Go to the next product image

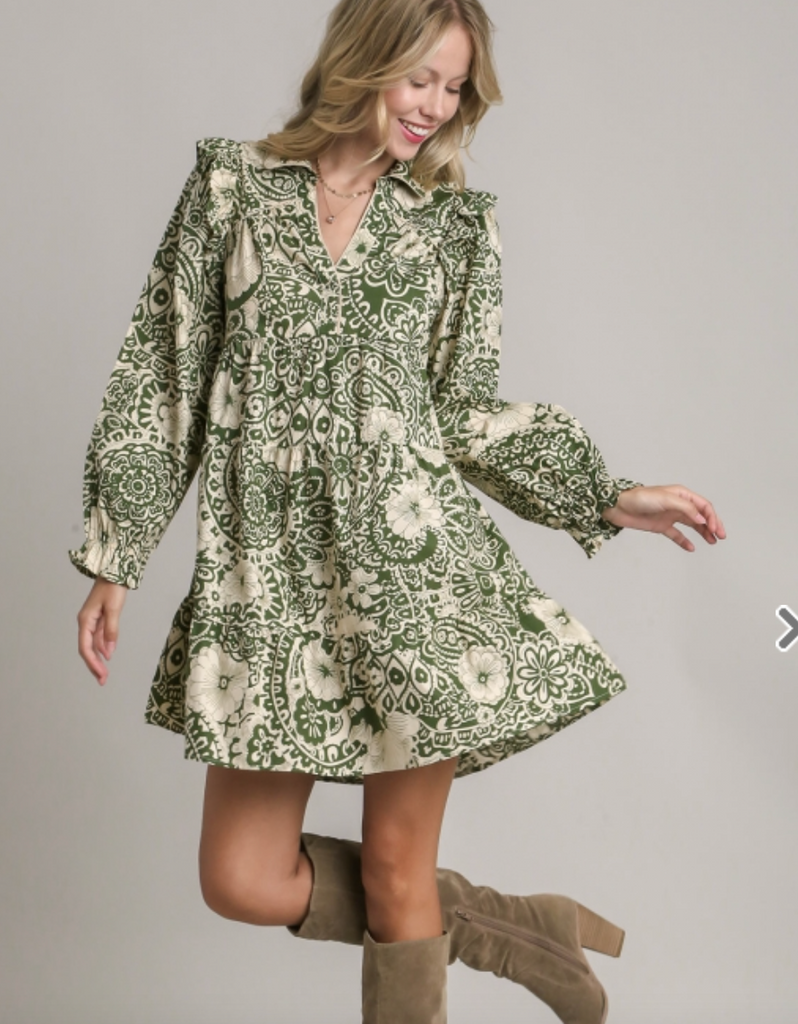[x=786, y=628]
